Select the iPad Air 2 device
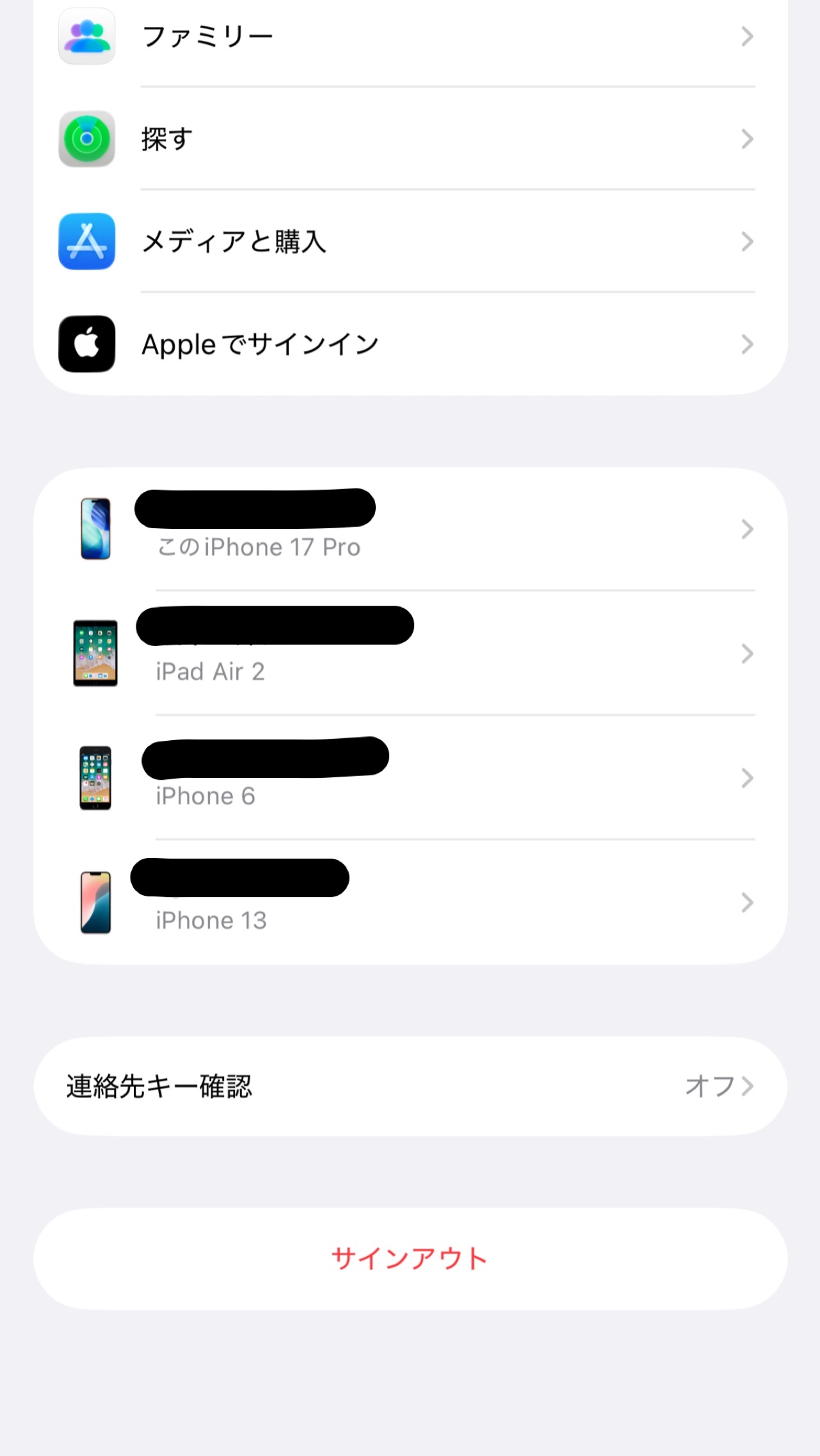 click(410, 653)
